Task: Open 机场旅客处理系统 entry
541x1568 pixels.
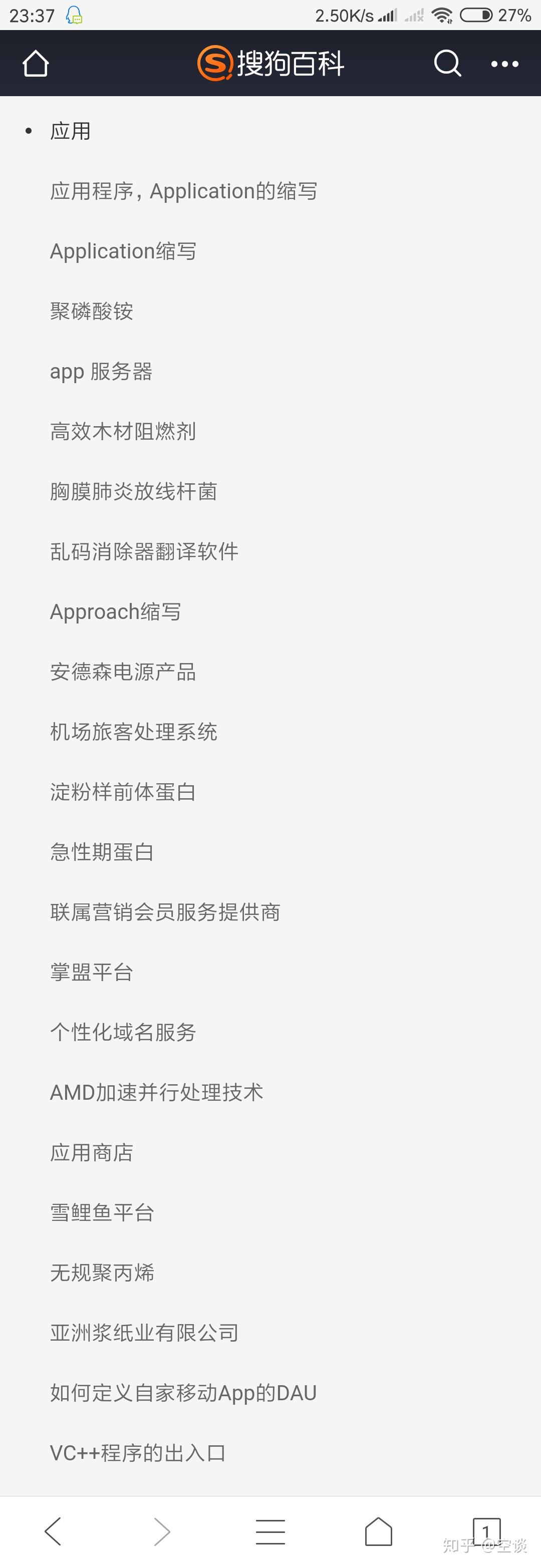Action: [133, 732]
